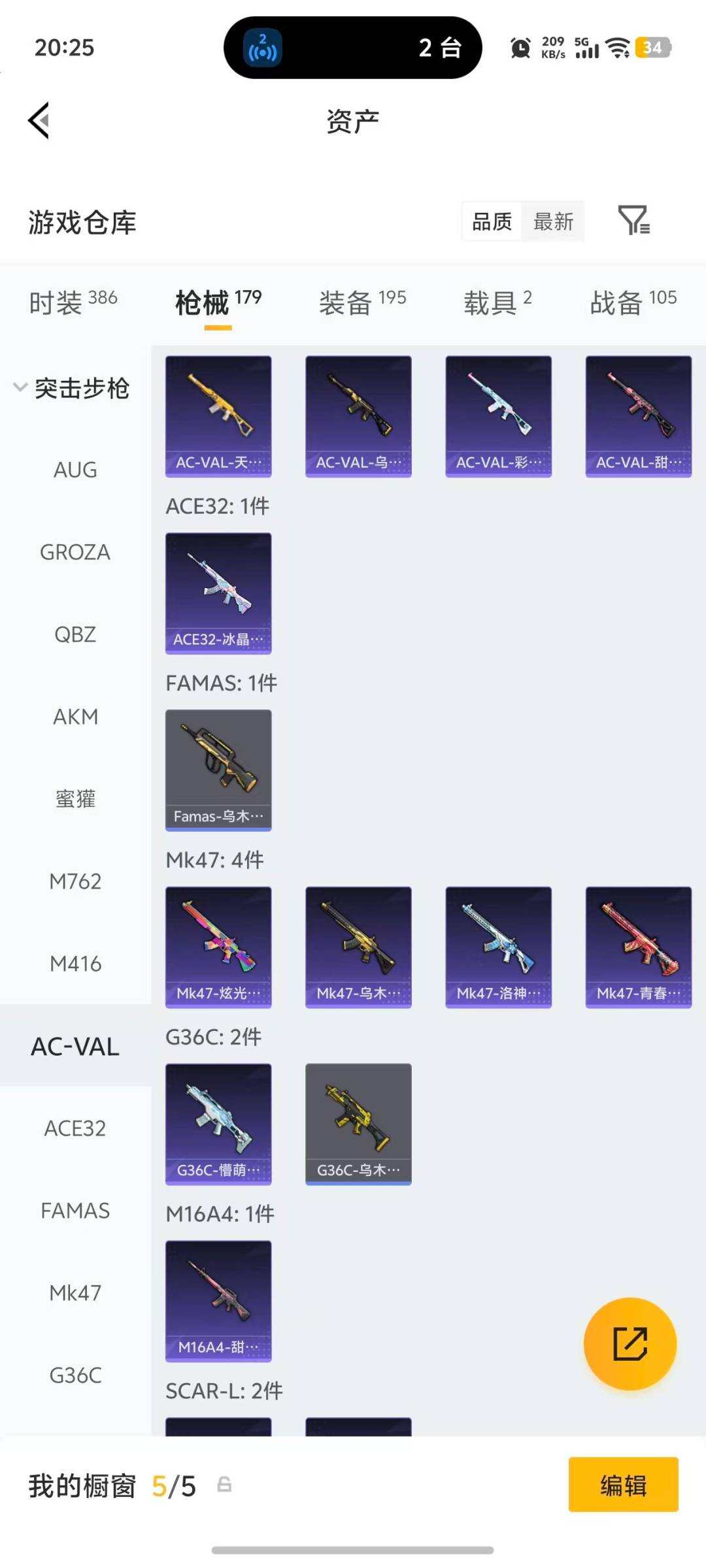Open the Famas-乌木 skin tile
Screen dimensions: 706x1568
coord(218,770)
